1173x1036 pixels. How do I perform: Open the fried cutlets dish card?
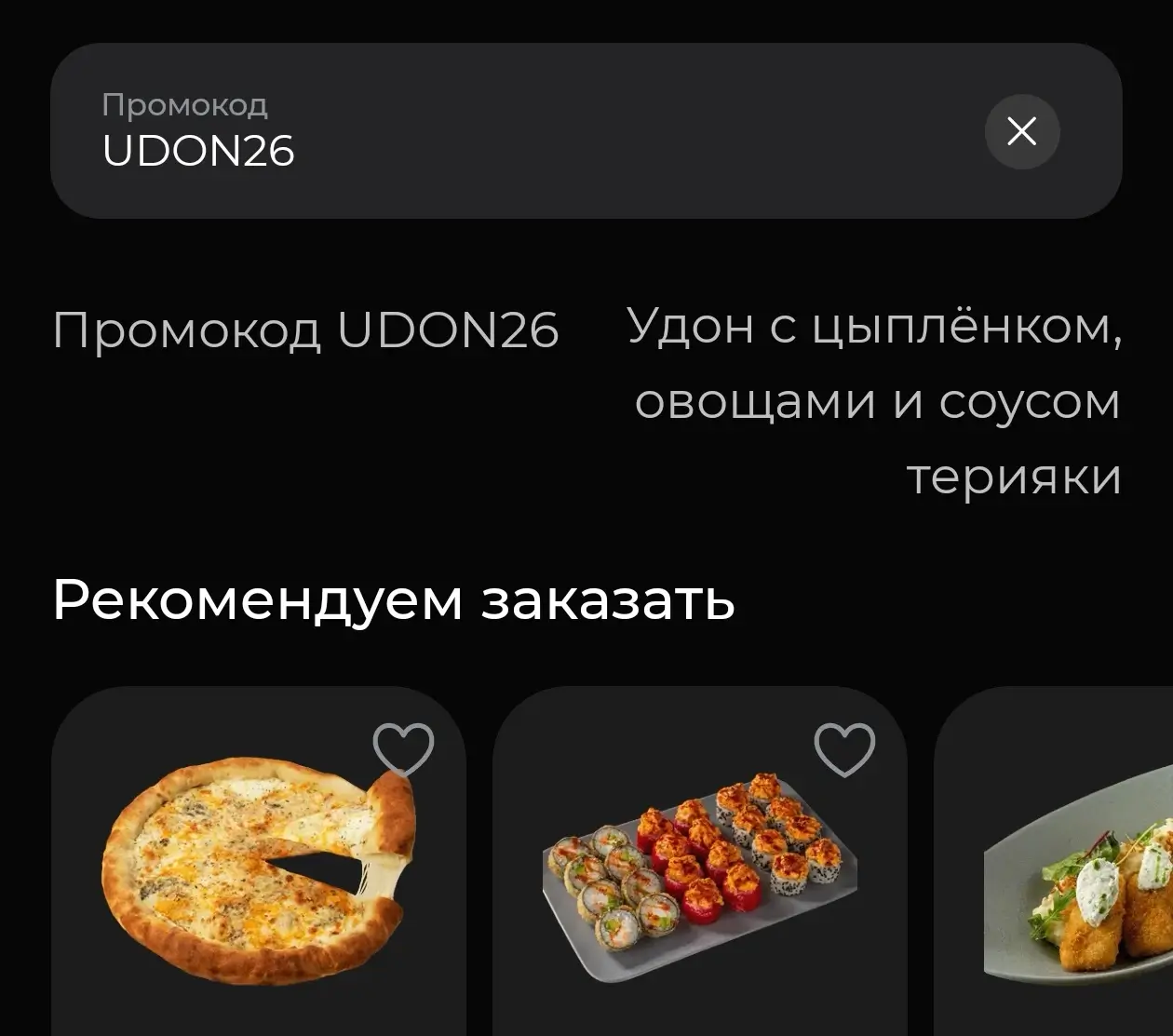click(1071, 894)
